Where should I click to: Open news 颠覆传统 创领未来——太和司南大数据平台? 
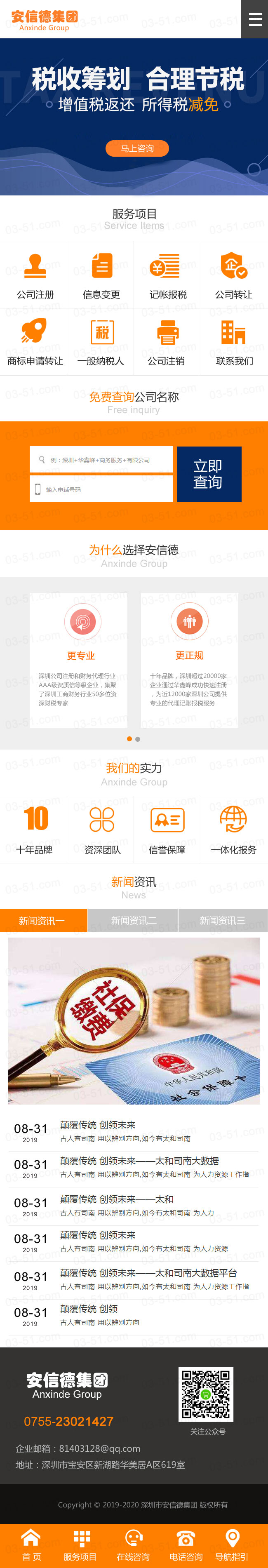[x=148, y=1273]
